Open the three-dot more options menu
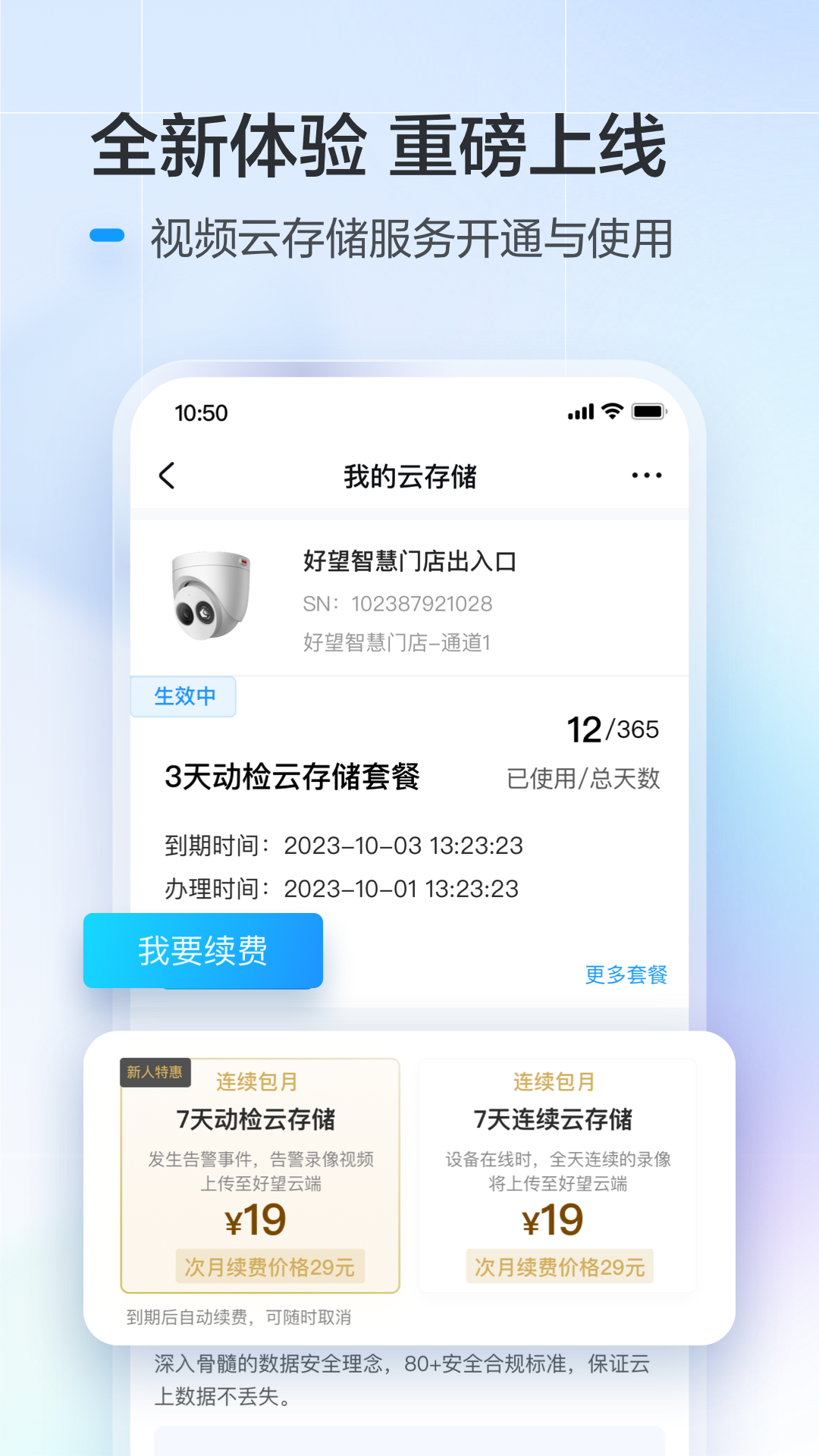This screenshot has height=1456, width=819. tap(646, 475)
